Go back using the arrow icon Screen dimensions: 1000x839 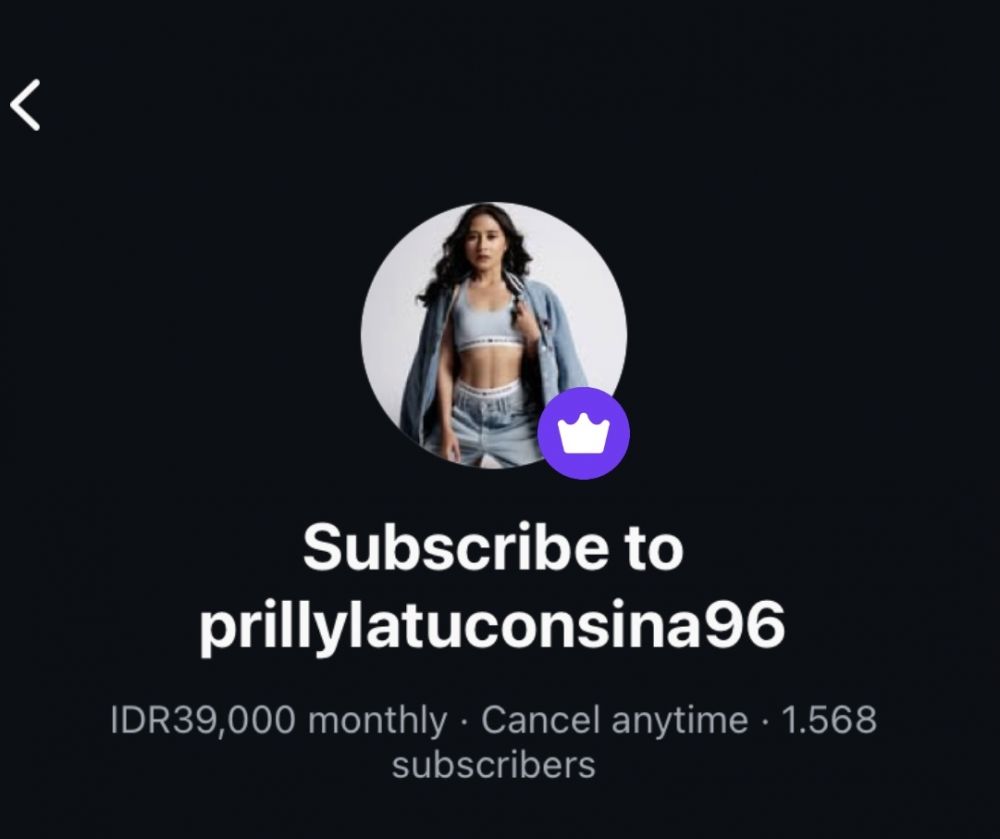pyautogui.click(x=27, y=105)
